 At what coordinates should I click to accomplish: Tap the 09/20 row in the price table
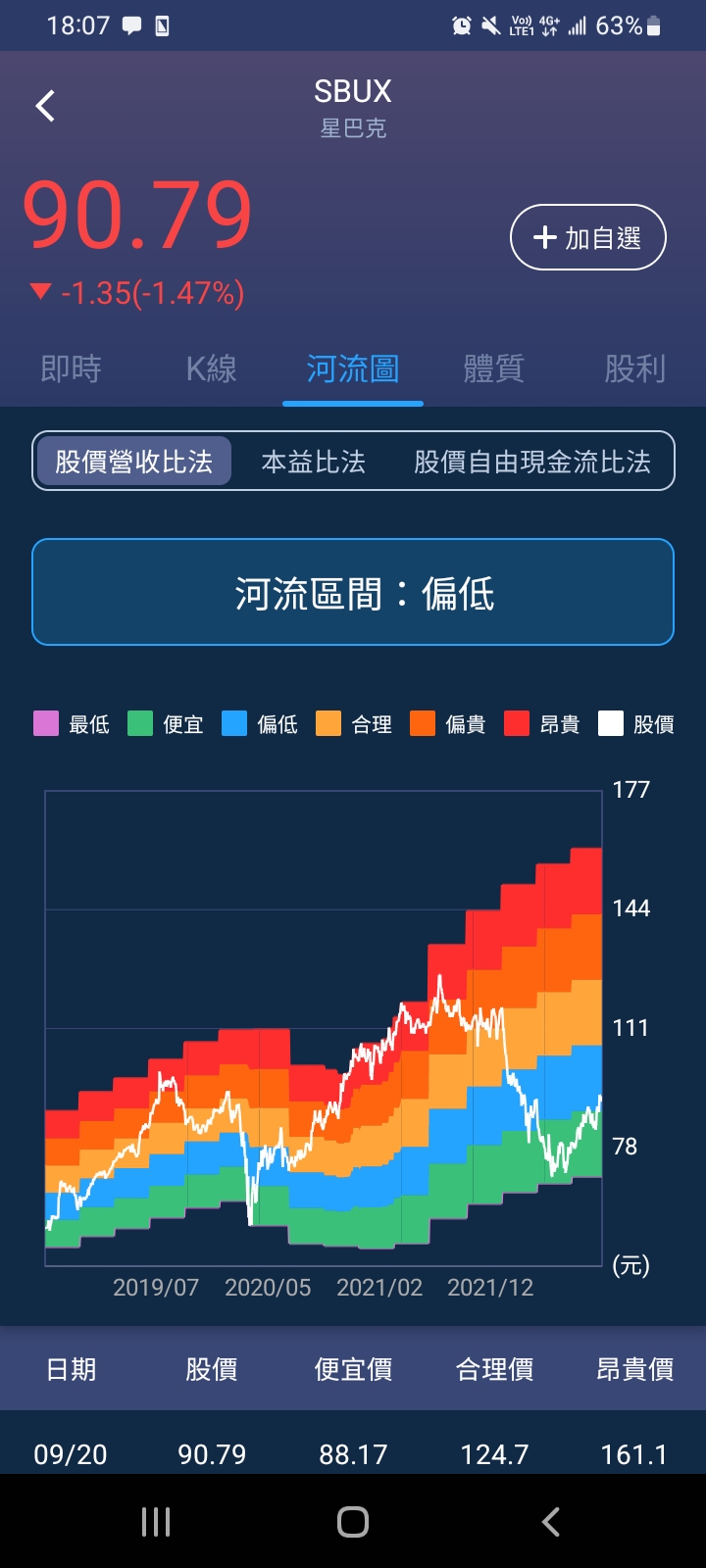70,1453
